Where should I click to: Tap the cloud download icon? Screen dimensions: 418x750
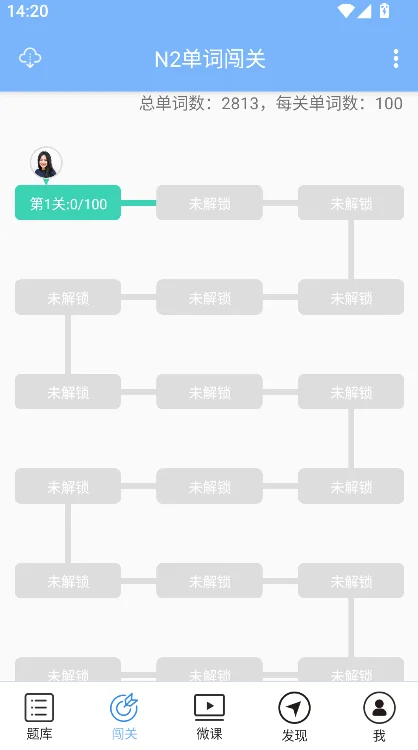(x=30, y=58)
